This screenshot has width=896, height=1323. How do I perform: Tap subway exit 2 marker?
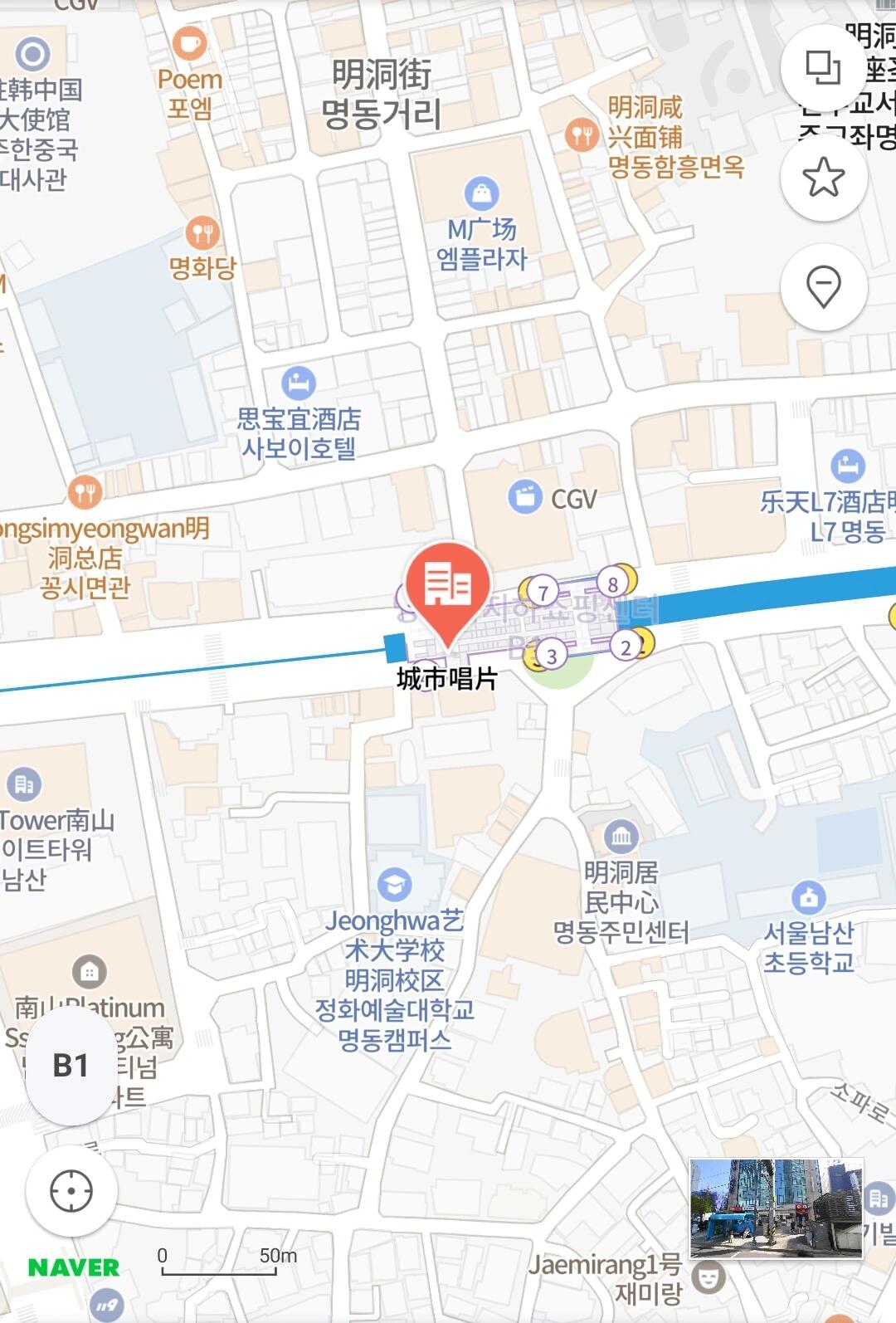(626, 647)
